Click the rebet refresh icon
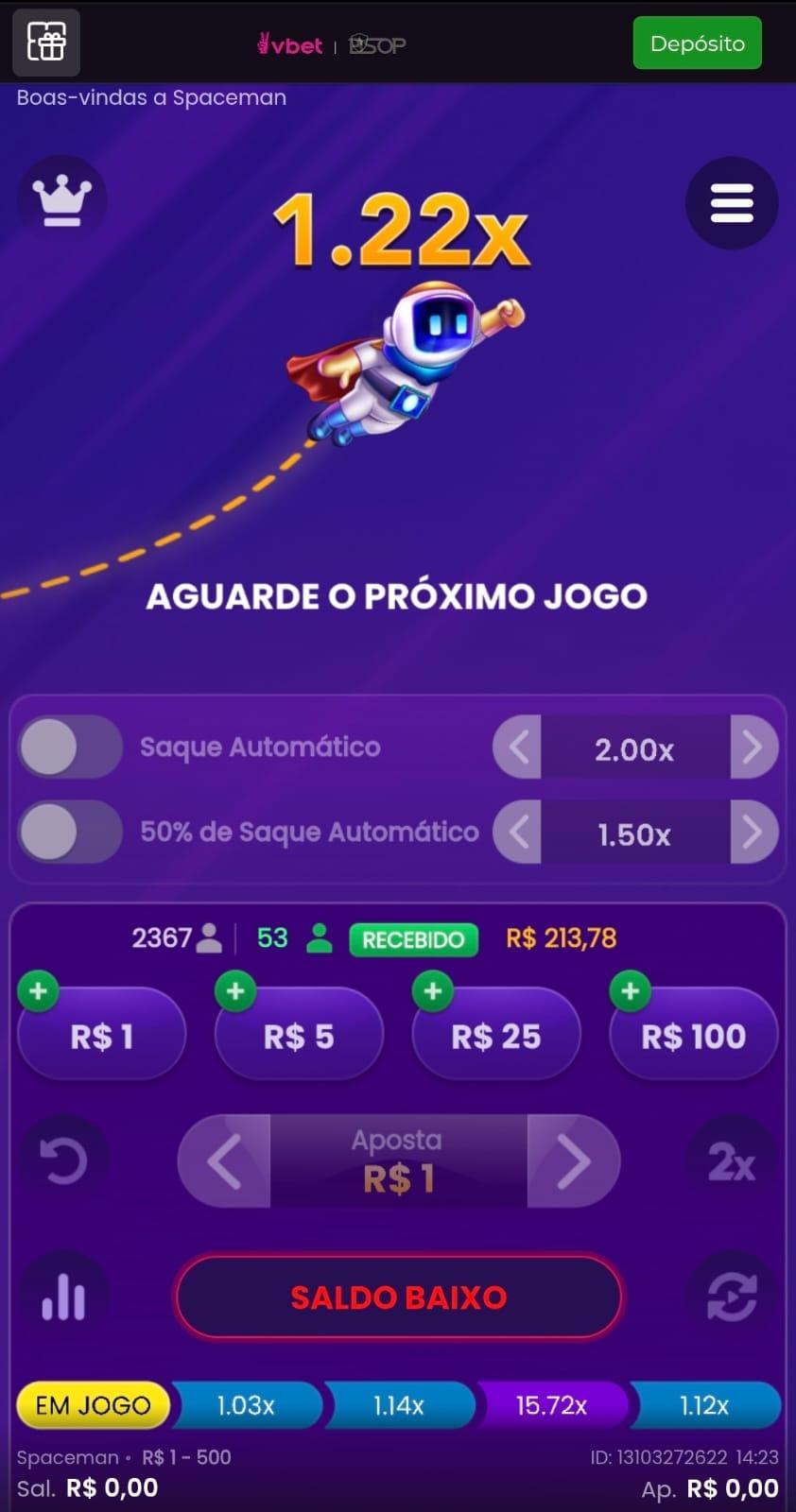Viewport: 796px width, 1512px height. coord(732,1297)
